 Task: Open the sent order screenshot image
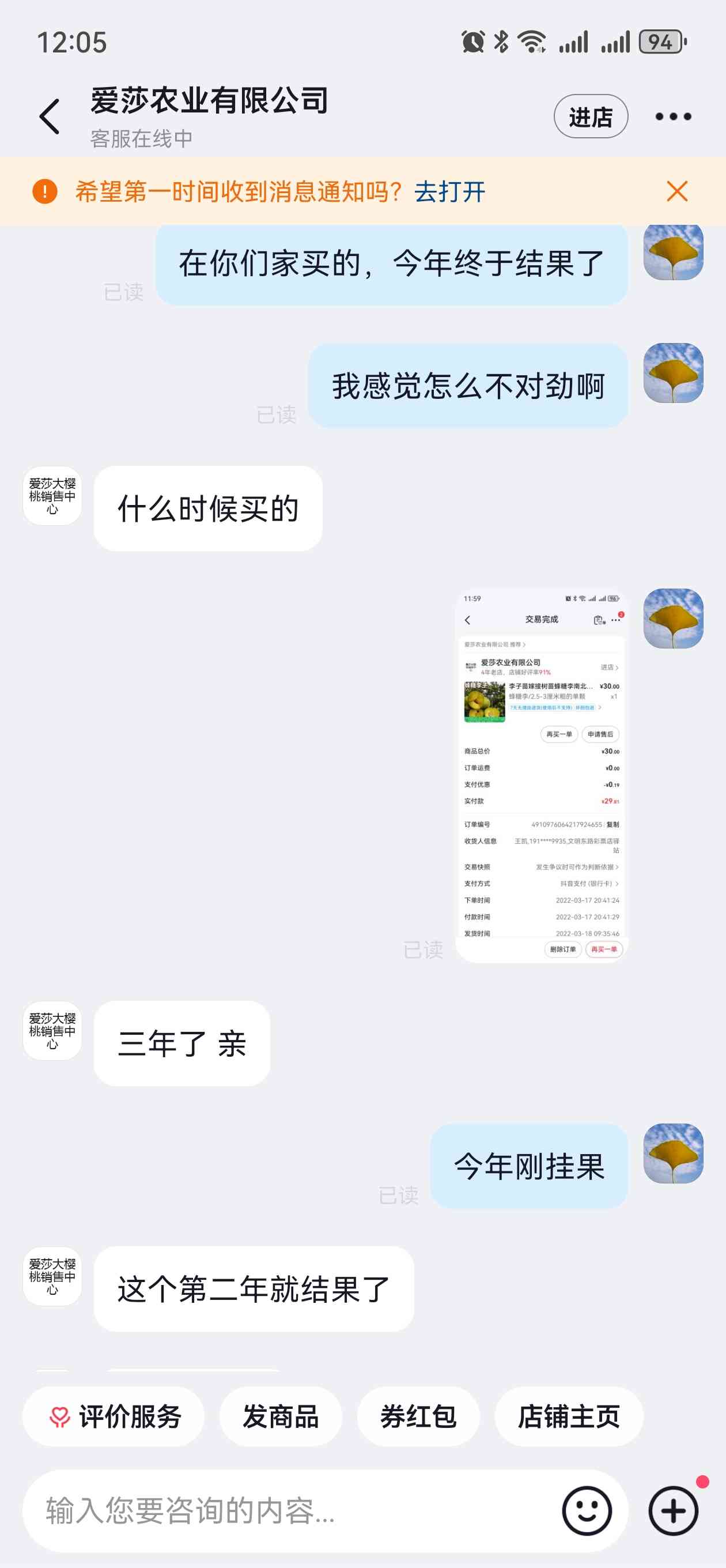pyautogui.click(x=540, y=775)
